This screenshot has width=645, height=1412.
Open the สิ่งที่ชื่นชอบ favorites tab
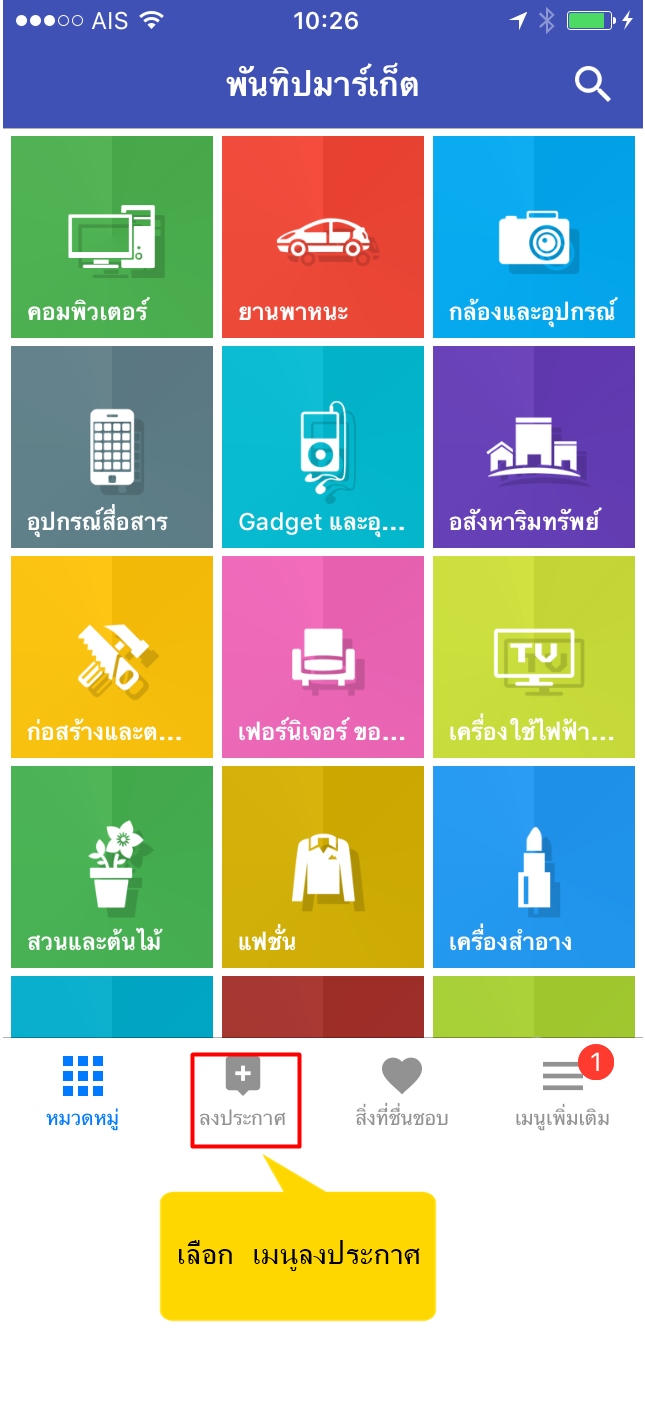click(402, 1091)
